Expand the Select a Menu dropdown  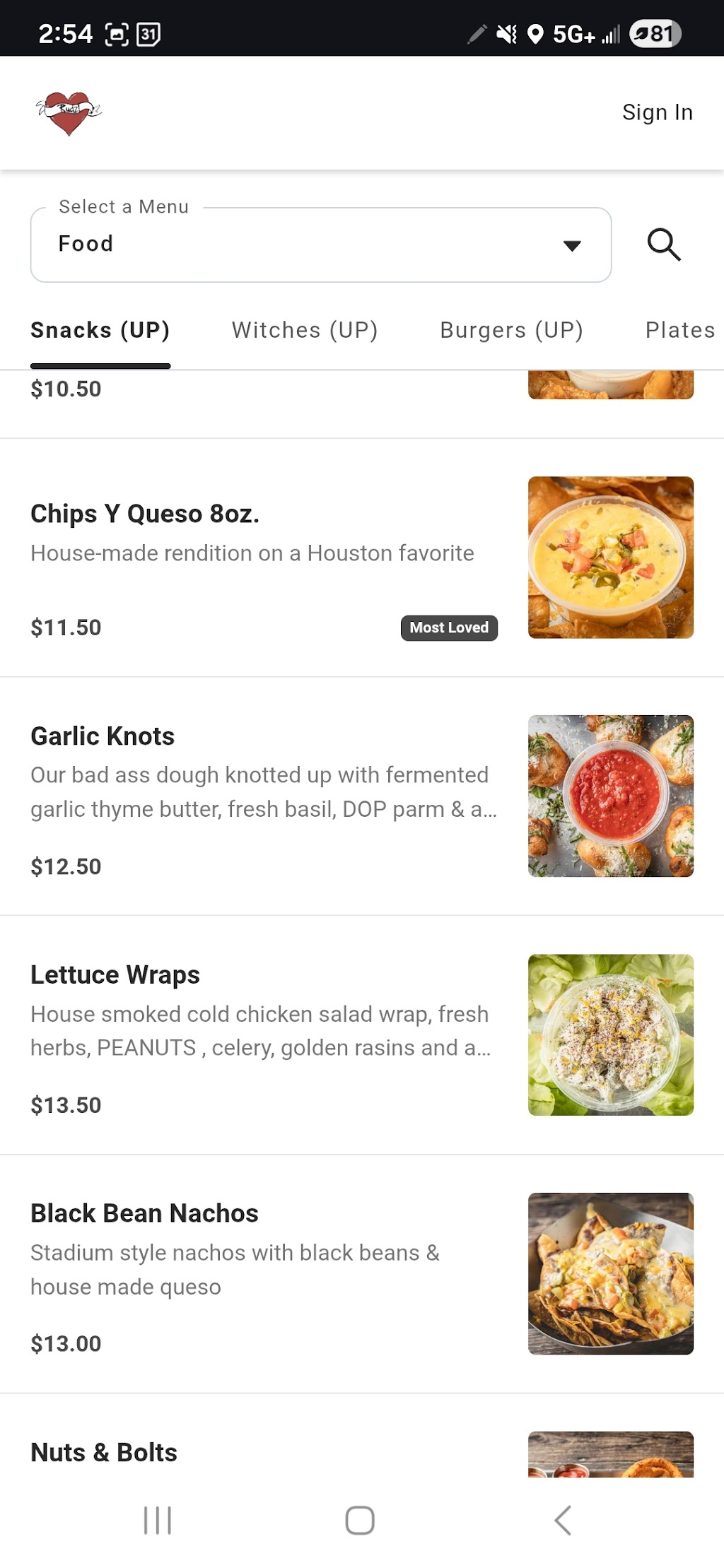tap(321, 244)
